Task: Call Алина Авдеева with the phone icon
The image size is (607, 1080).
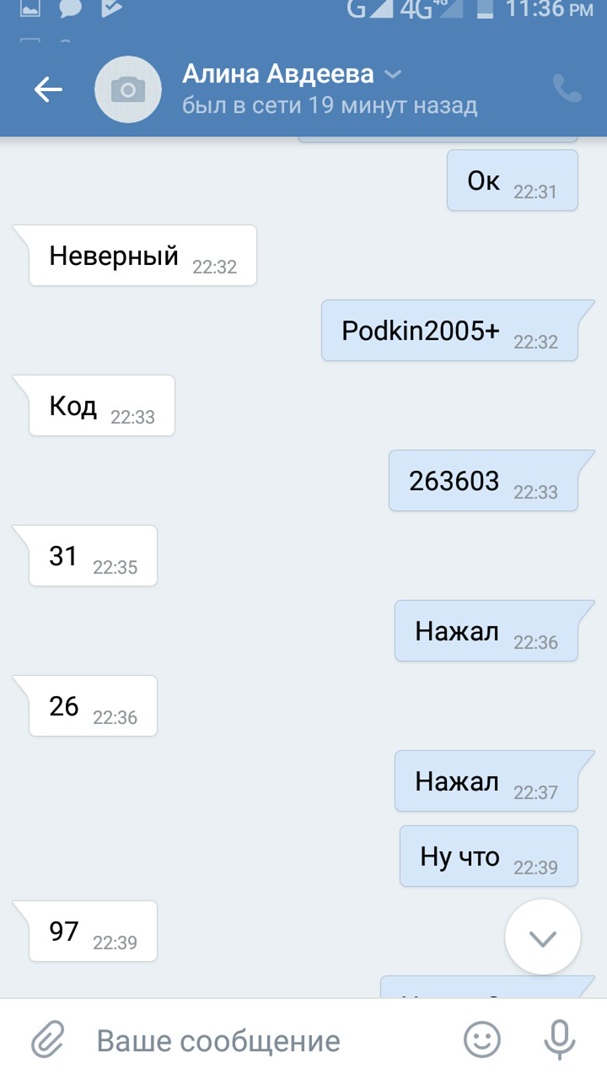Action: pos(566,89)
